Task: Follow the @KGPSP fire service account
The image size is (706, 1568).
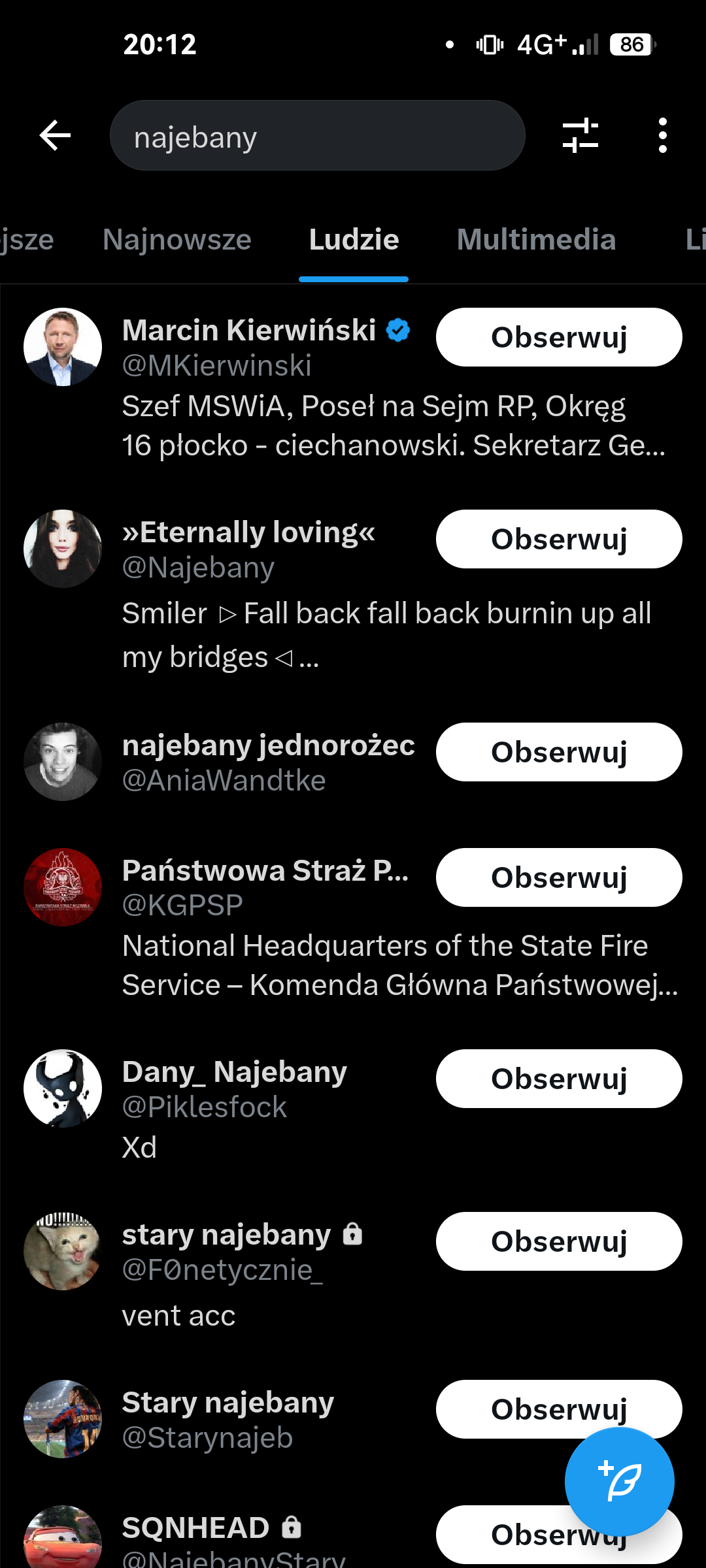Action: pos(559,877)
